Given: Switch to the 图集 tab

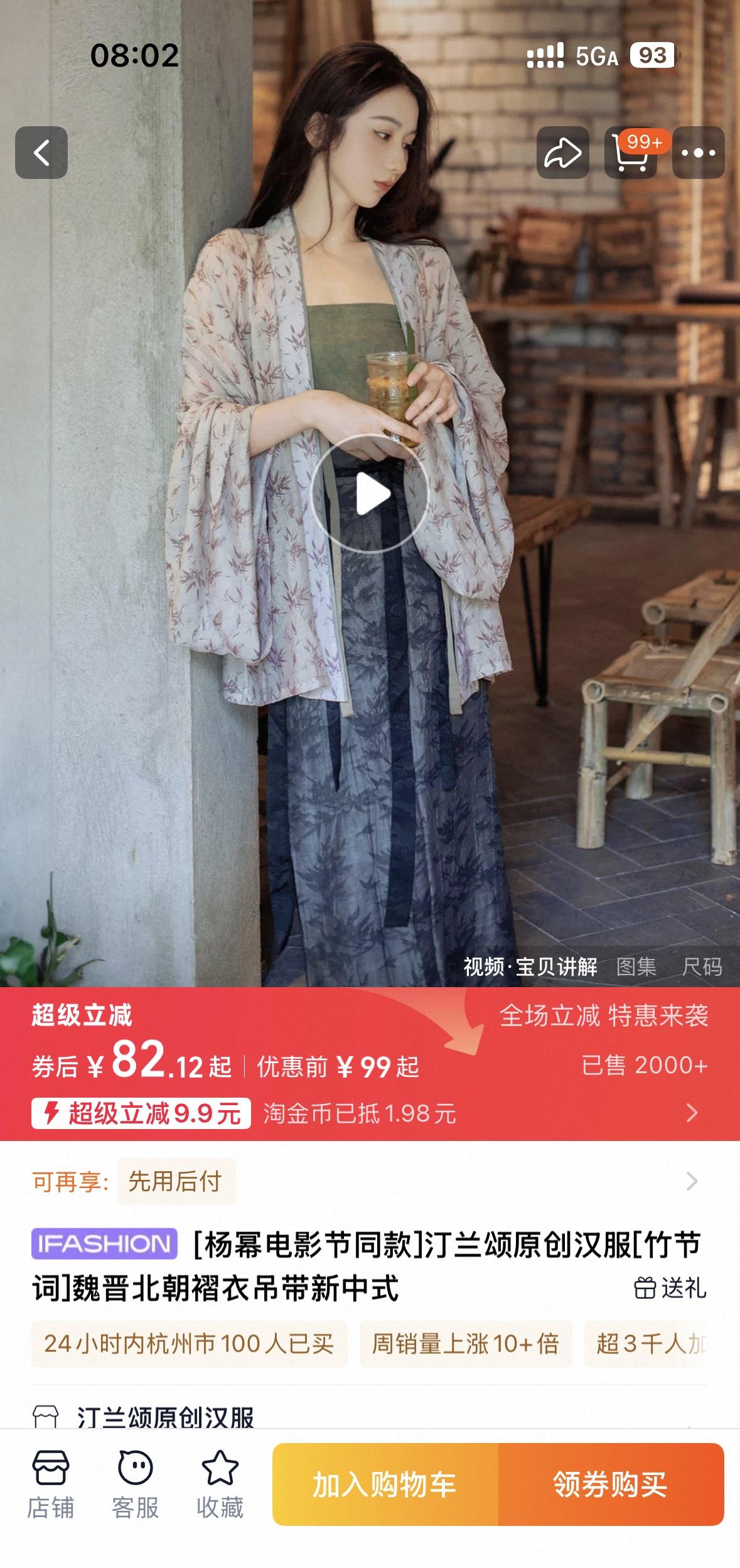Looking at the screenshot, I should tap(636, 966).
